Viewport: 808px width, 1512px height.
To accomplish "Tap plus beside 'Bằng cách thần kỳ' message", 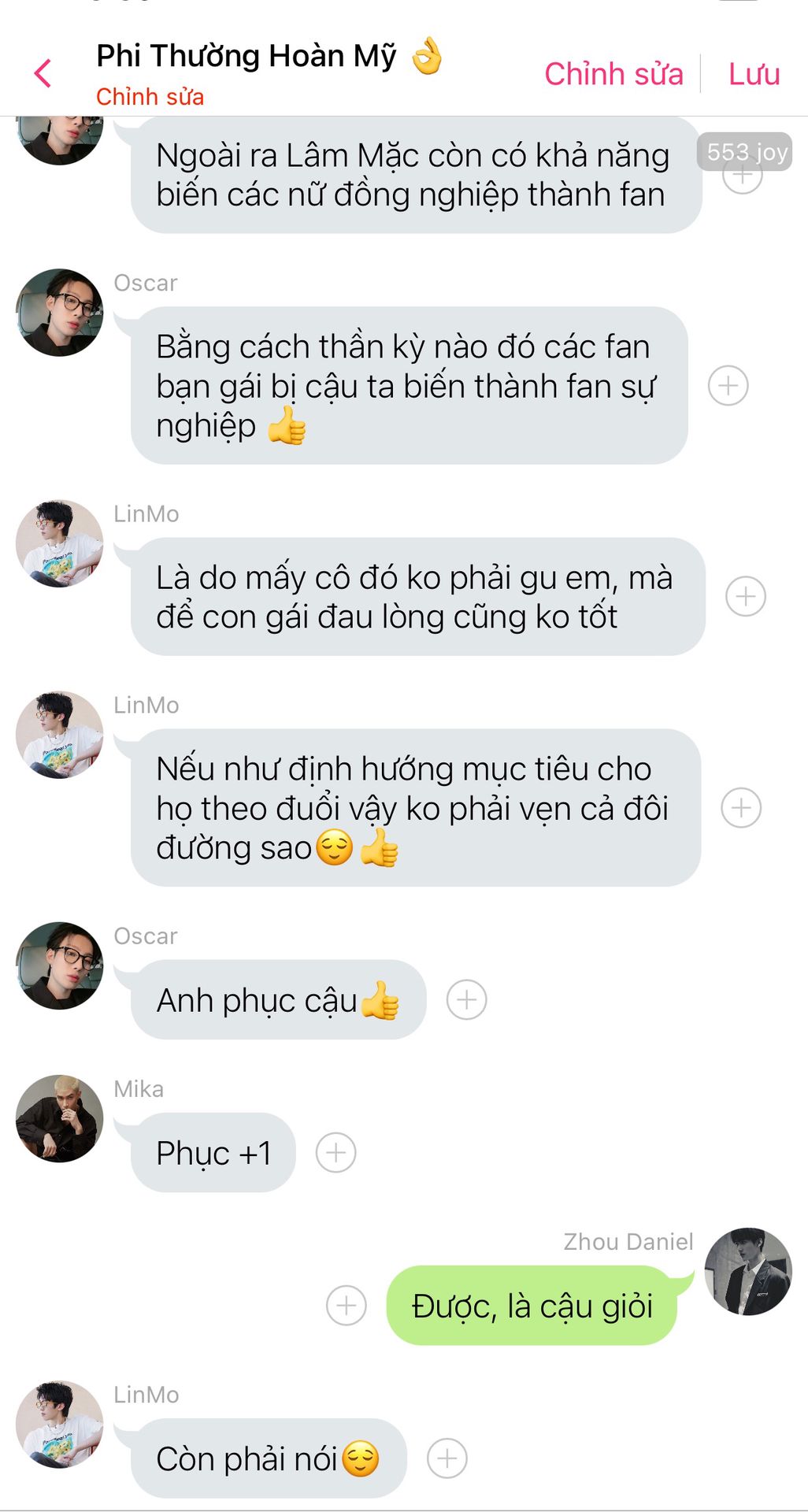I will (728, 386).
